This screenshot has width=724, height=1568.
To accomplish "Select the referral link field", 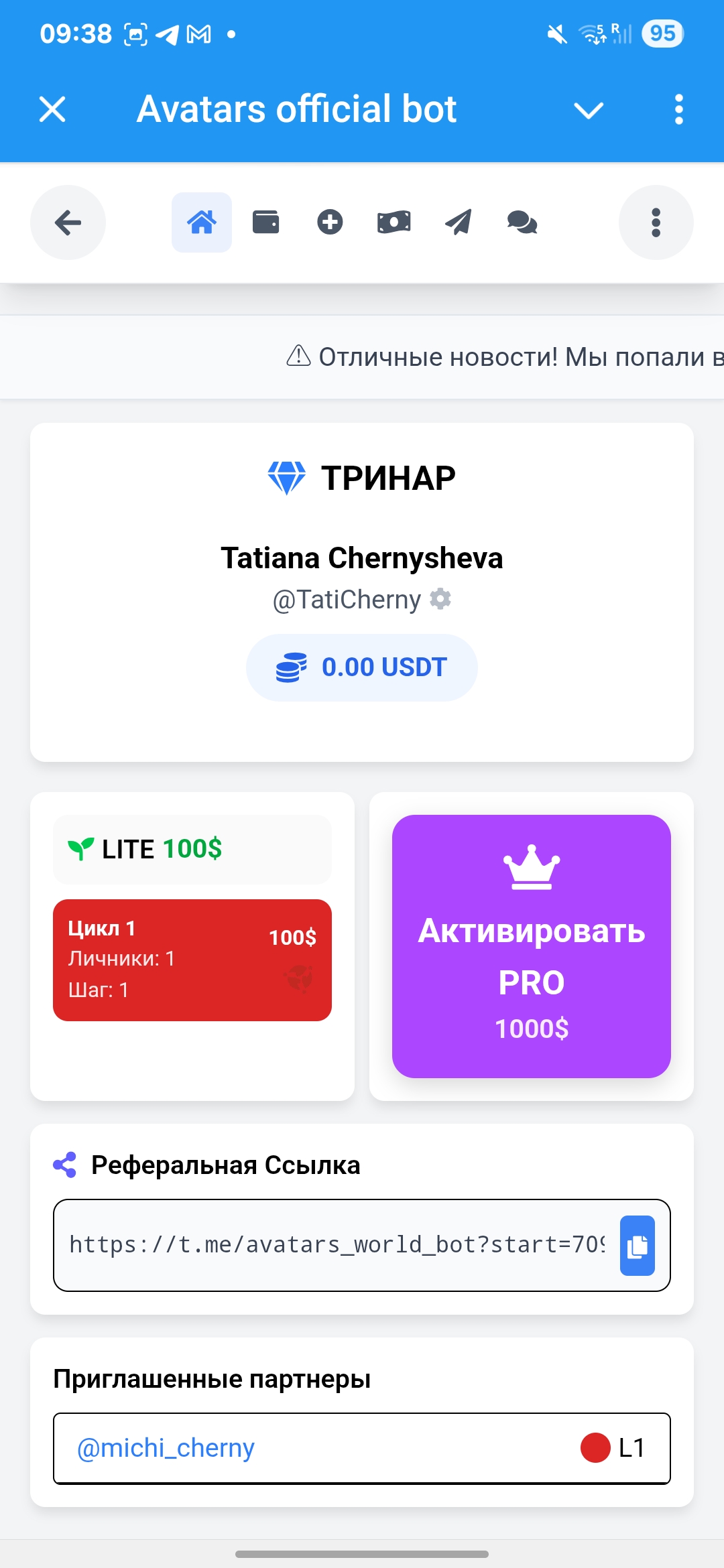I will pyautogui.click(x=337, y=1245).
